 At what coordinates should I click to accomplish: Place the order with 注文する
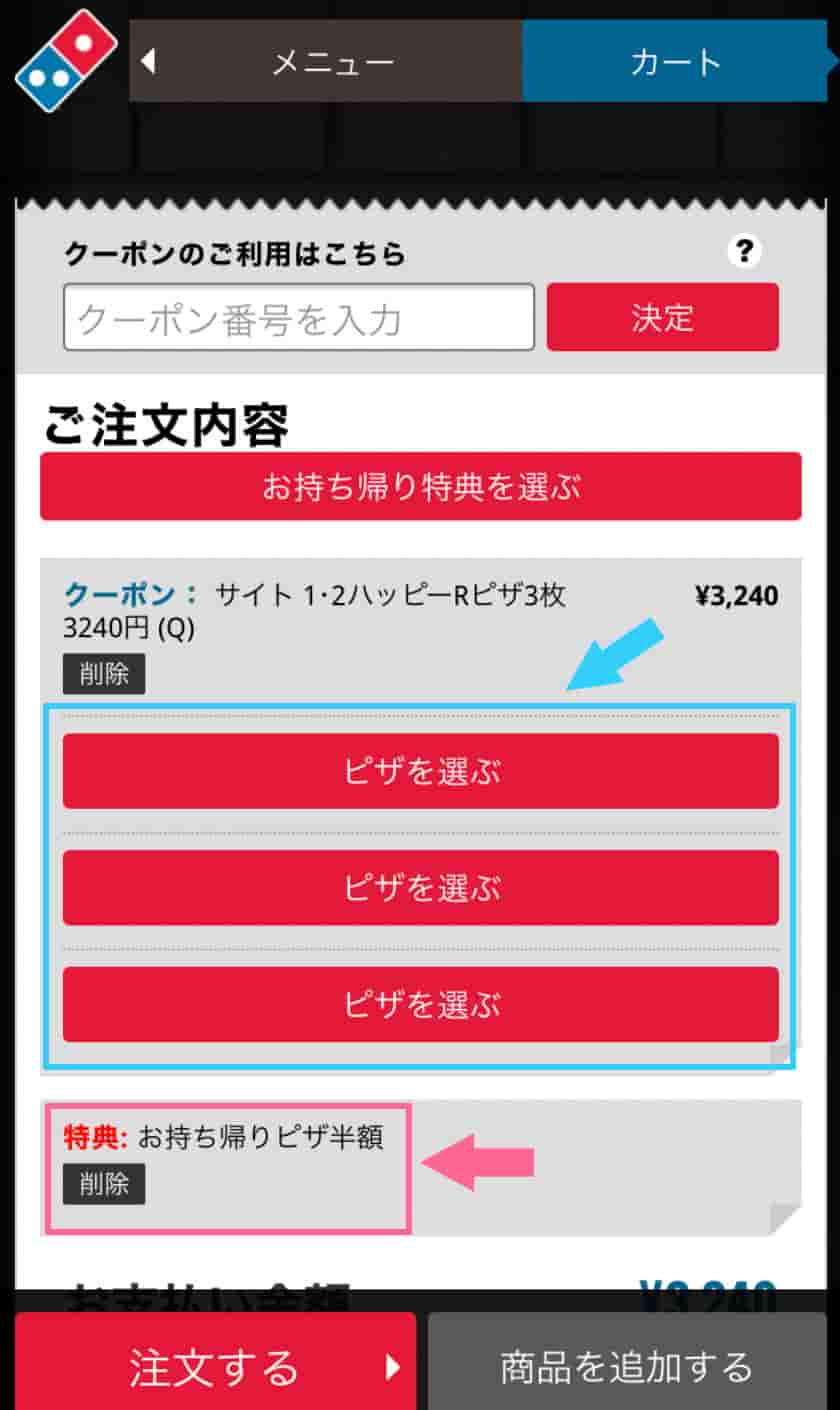tap(215, 1365)
